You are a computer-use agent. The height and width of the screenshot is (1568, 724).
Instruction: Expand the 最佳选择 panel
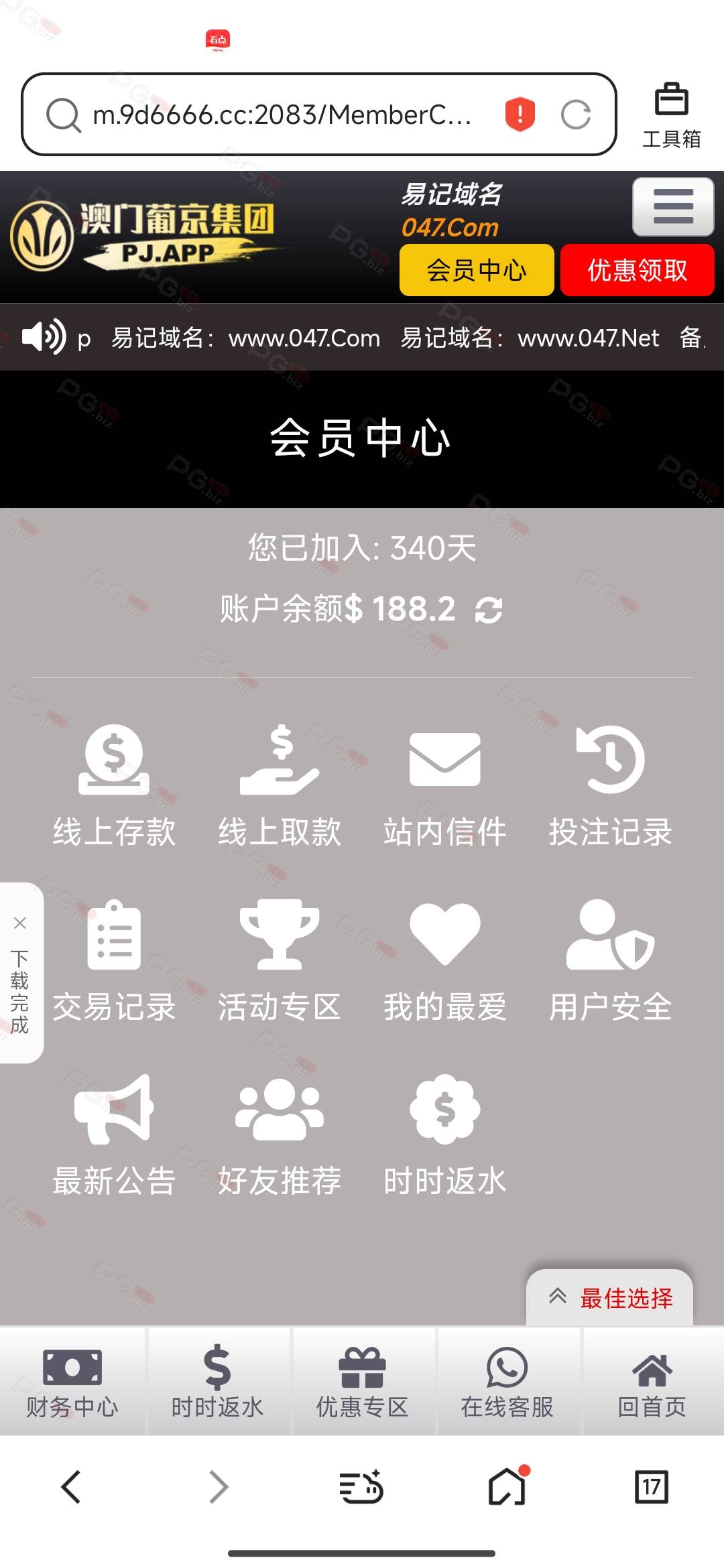[609, 1298]
